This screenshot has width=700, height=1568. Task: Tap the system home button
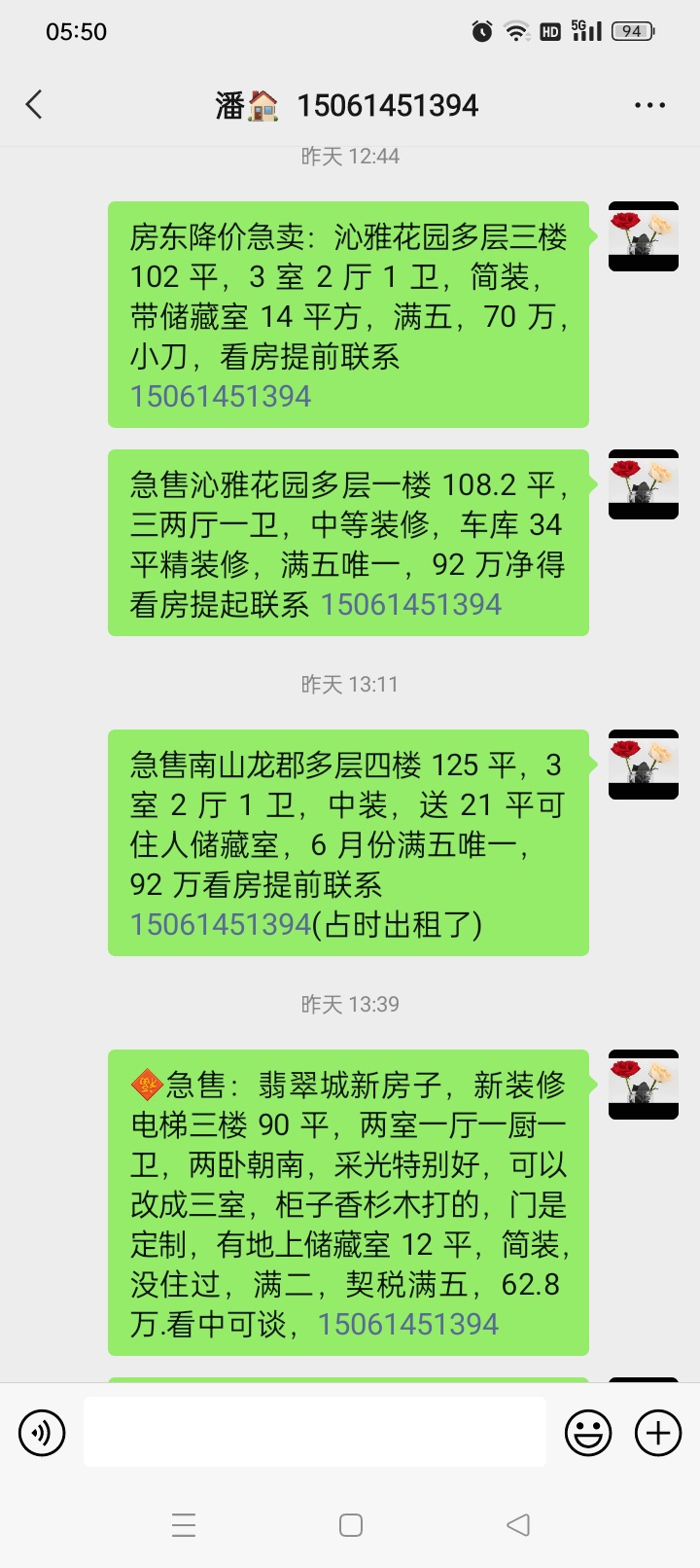(x=351, y=1525)
